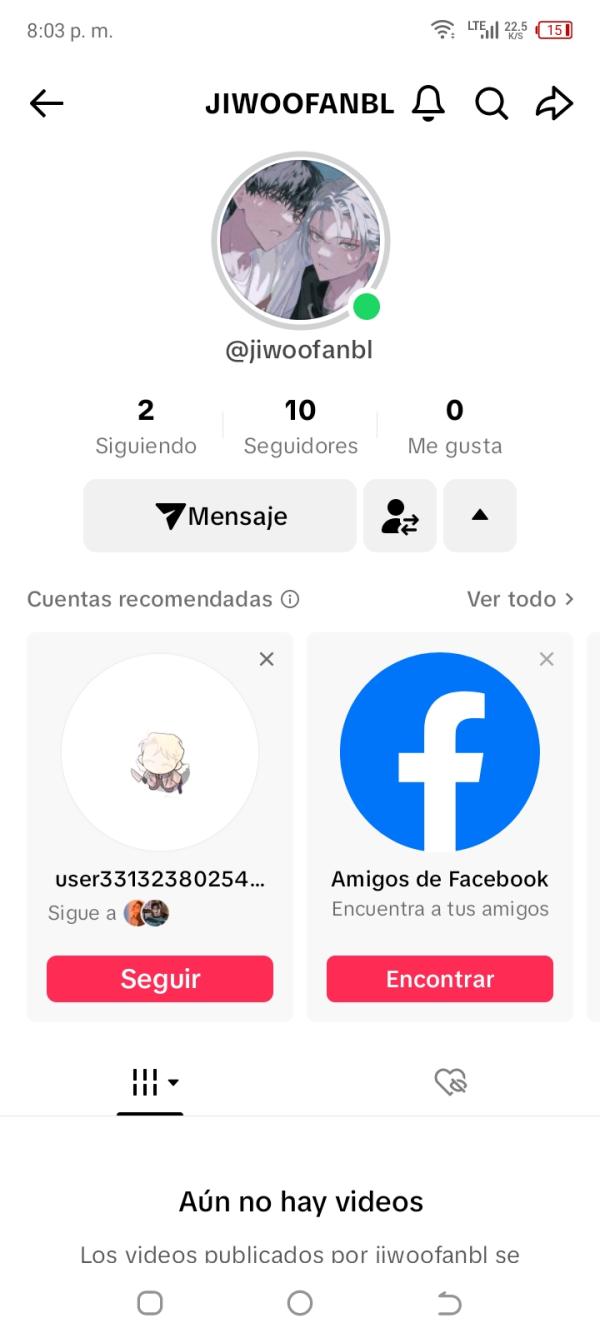This screenshot has width=600, height=1343.
Task: Tap Encontrar to find Facebook friends
Action: (x=440, y=979)
